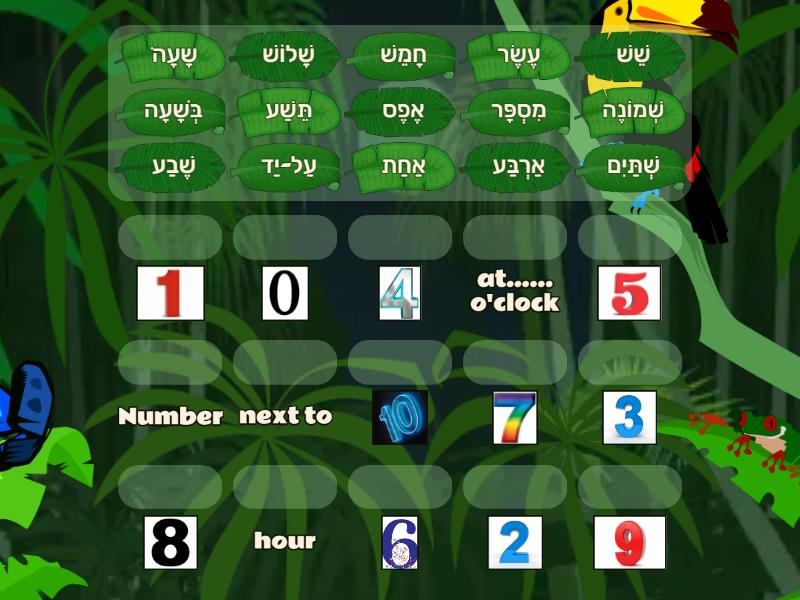Image resolution: width=800 pixels, height=600 pixels.
Task: Select the מִסְפָּר leaf tile
Action: tap(515, 111)
